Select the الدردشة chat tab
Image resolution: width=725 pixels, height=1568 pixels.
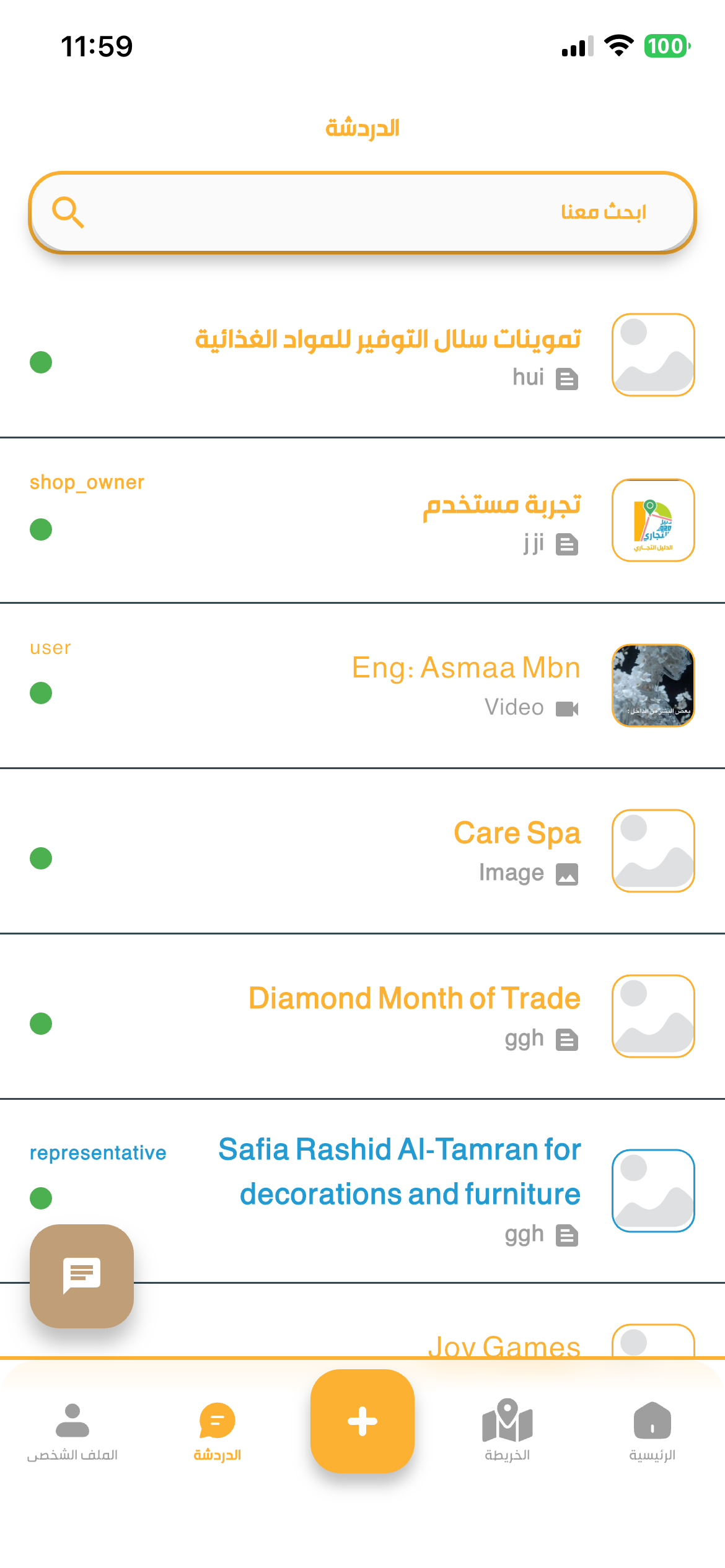pyautogui.click(x=217, y=1429)
